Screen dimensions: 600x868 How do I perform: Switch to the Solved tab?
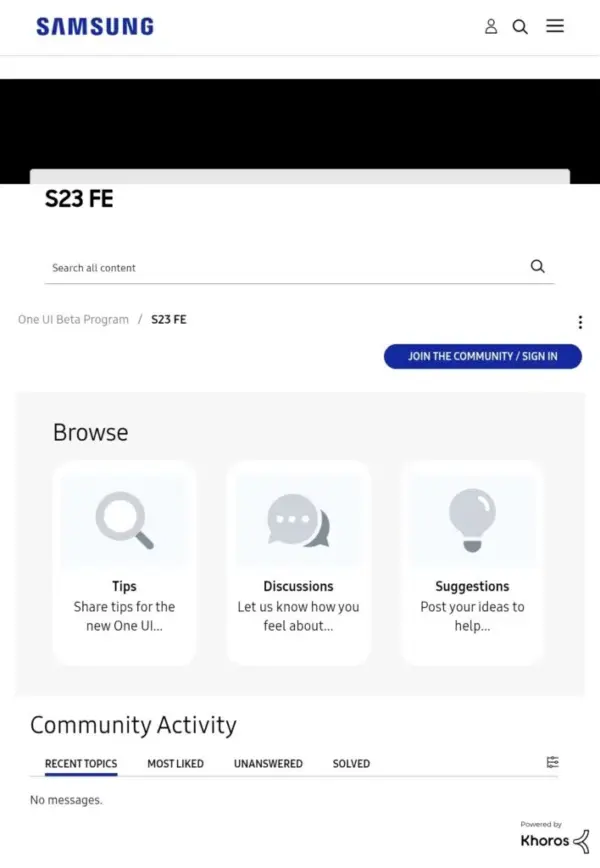click(x=351, y=763)
